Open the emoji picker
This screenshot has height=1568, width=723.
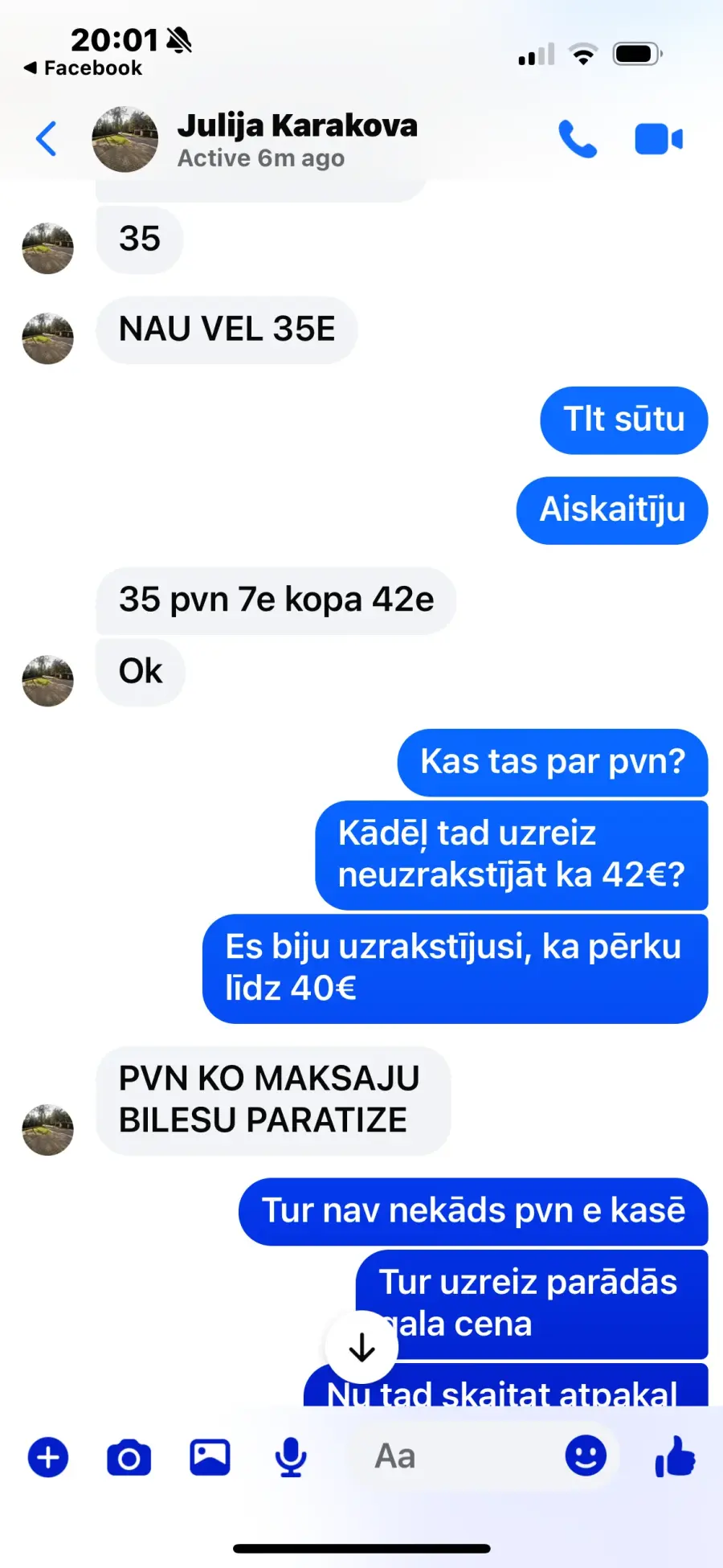coord(586,1456)
